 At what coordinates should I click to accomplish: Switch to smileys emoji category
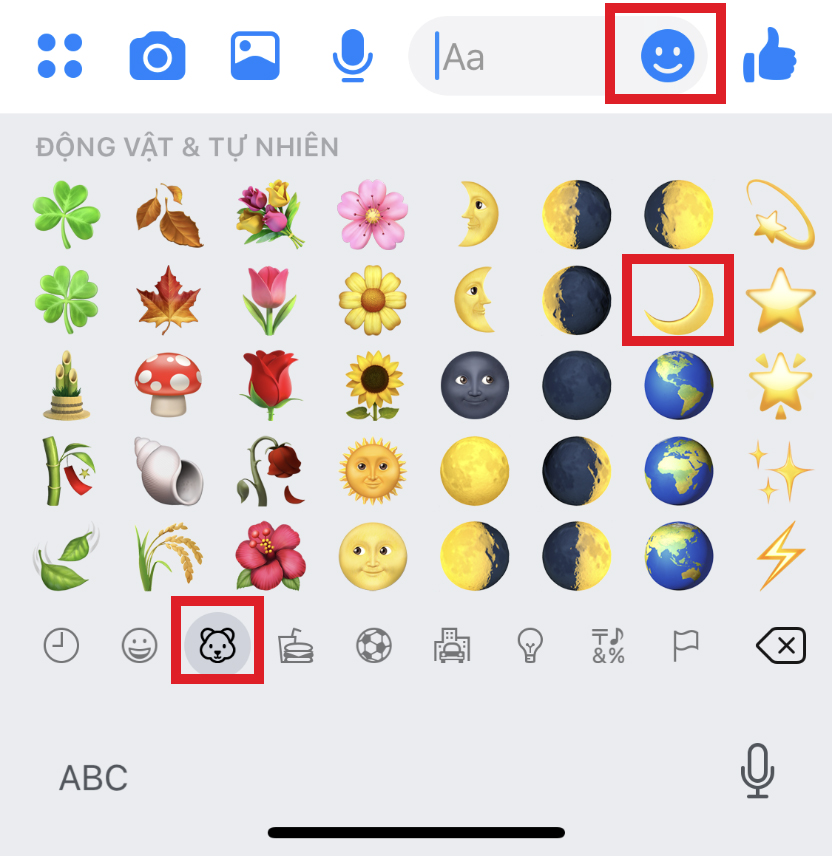pyautogui.click(x=139, y=646)
